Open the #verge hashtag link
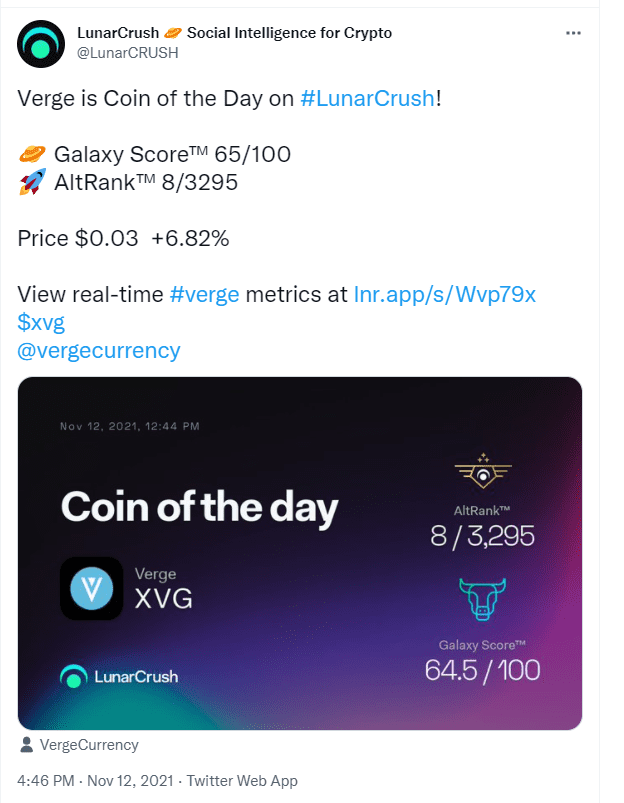Viewport: 624px width, 803px height. coord(204,295)
